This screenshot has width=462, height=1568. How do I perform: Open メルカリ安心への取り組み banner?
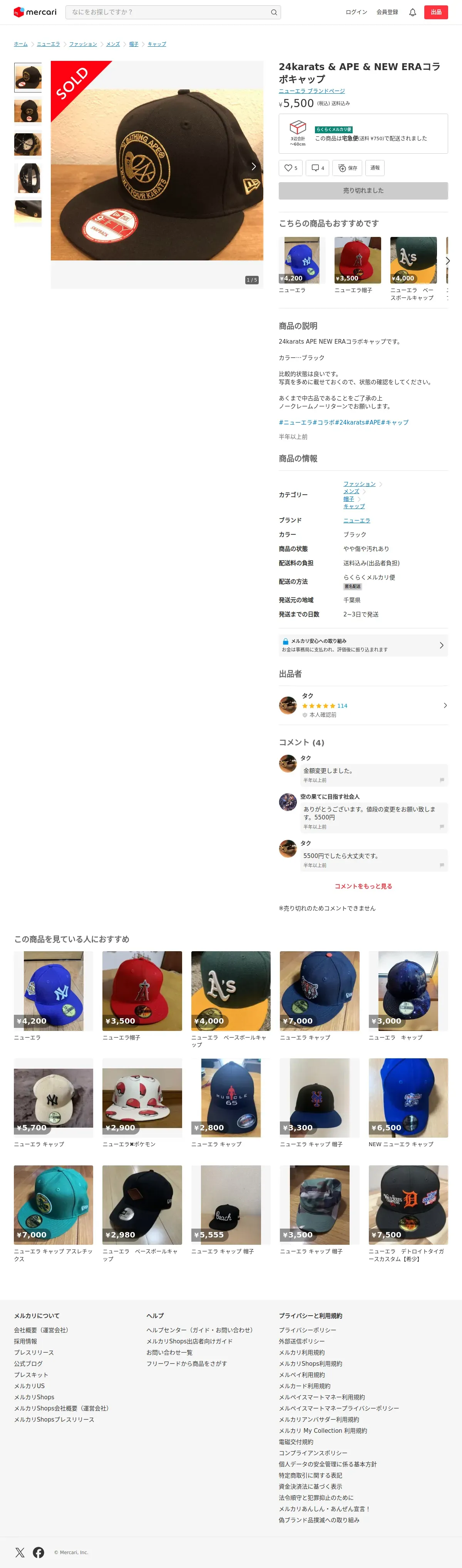coord(363,645)
